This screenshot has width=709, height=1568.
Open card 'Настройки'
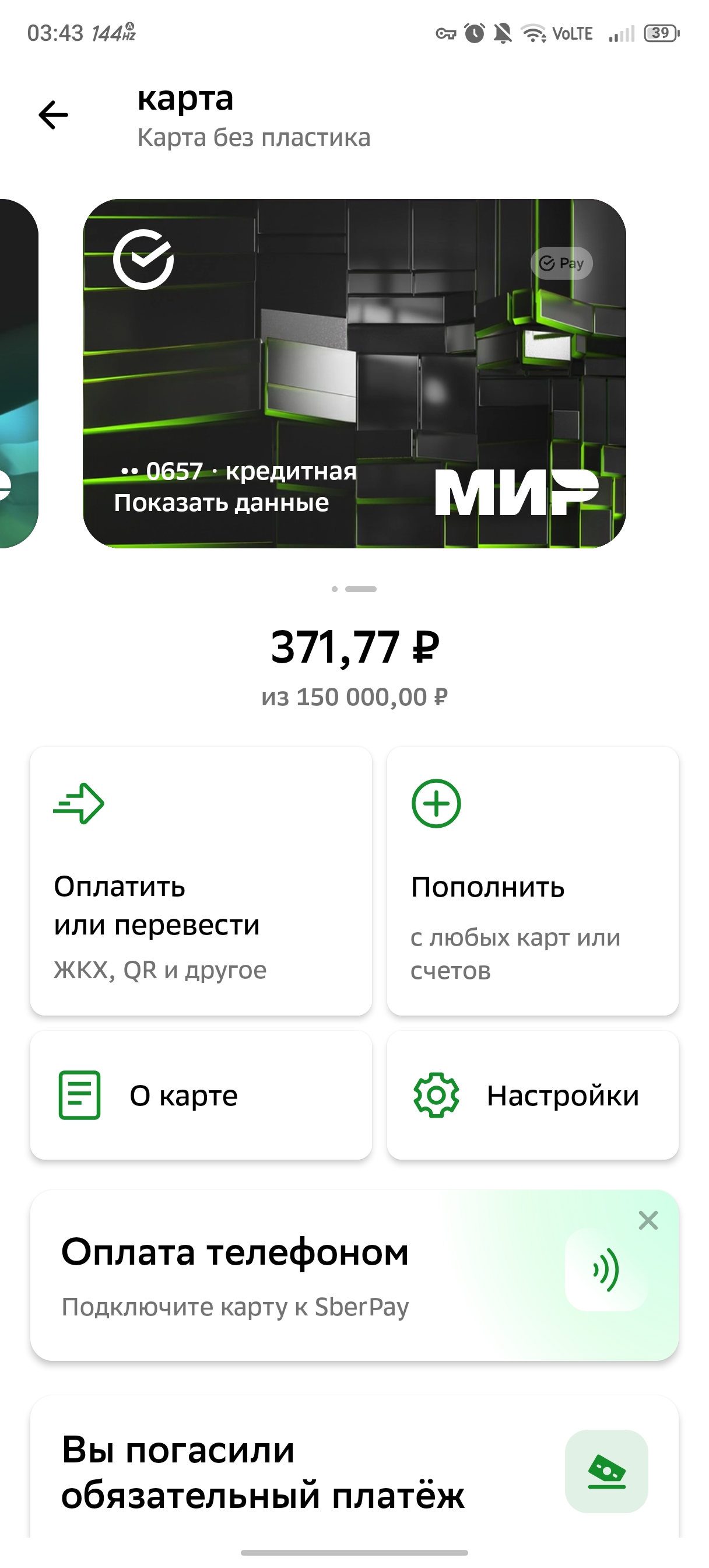[532, 1095]
